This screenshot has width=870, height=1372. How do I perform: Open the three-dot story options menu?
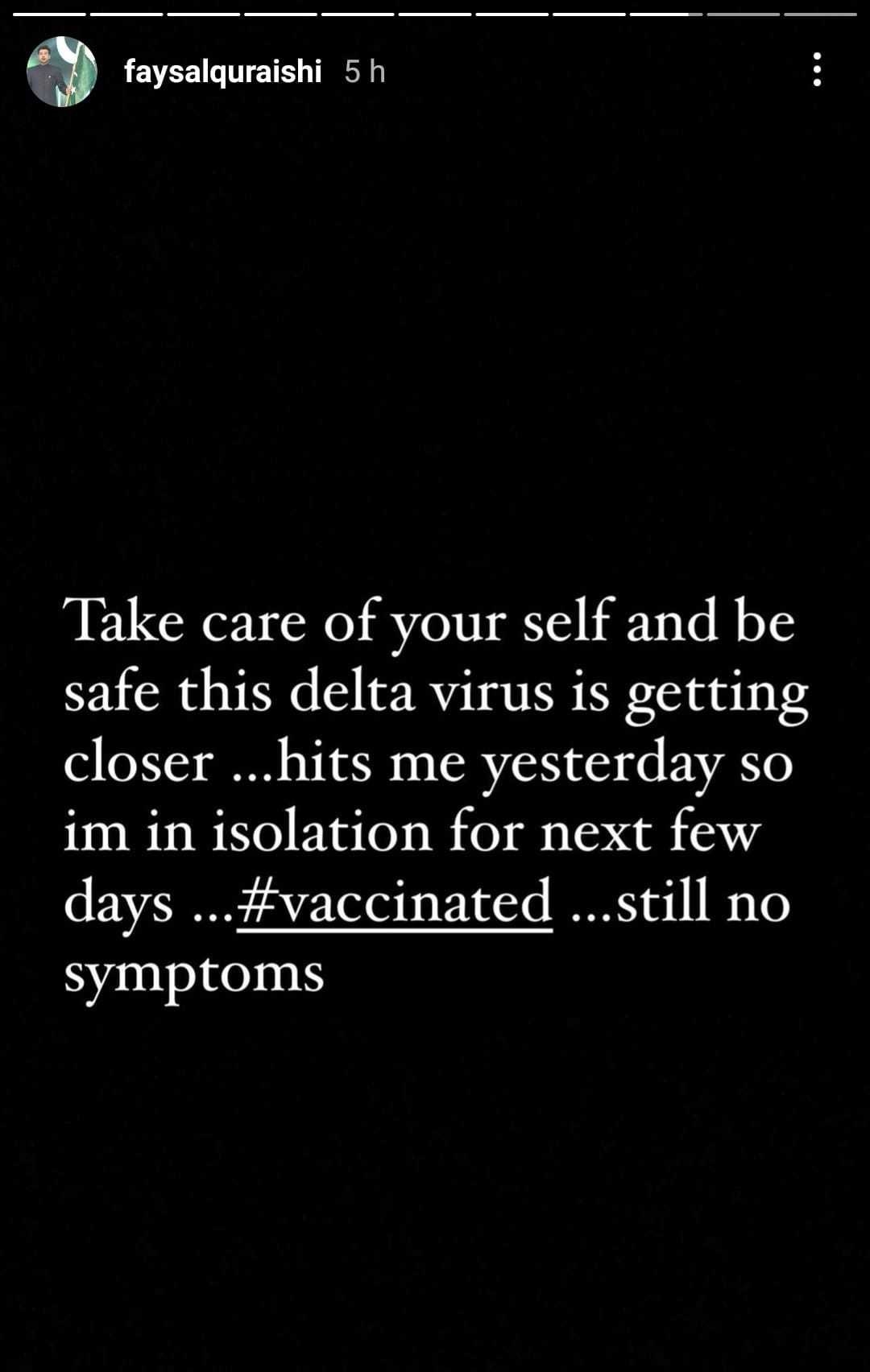(817, 70)
